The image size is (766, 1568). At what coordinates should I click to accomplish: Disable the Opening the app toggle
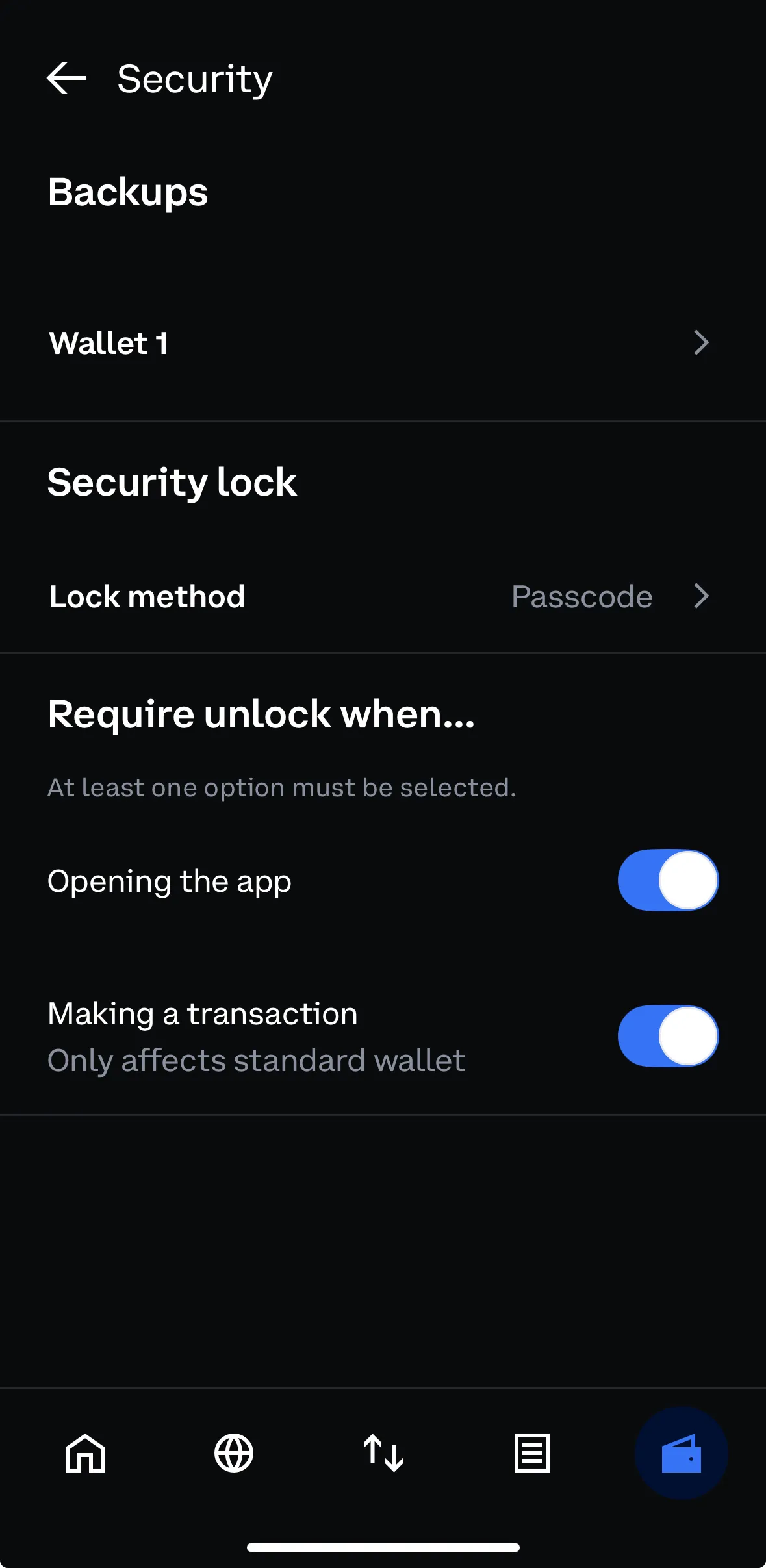click(x=668, y=881)
